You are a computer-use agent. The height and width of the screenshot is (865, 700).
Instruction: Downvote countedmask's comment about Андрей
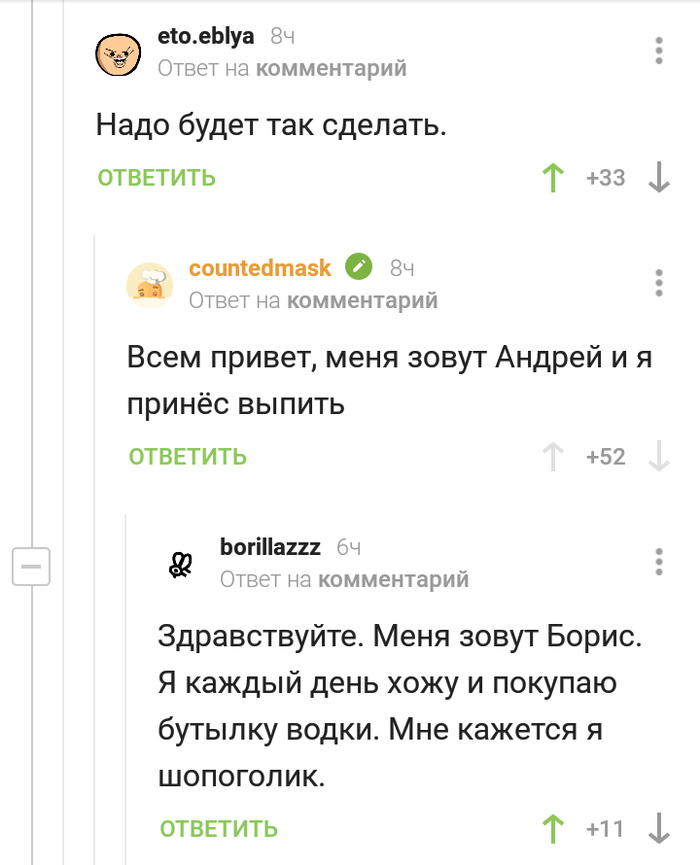[659, 457]
